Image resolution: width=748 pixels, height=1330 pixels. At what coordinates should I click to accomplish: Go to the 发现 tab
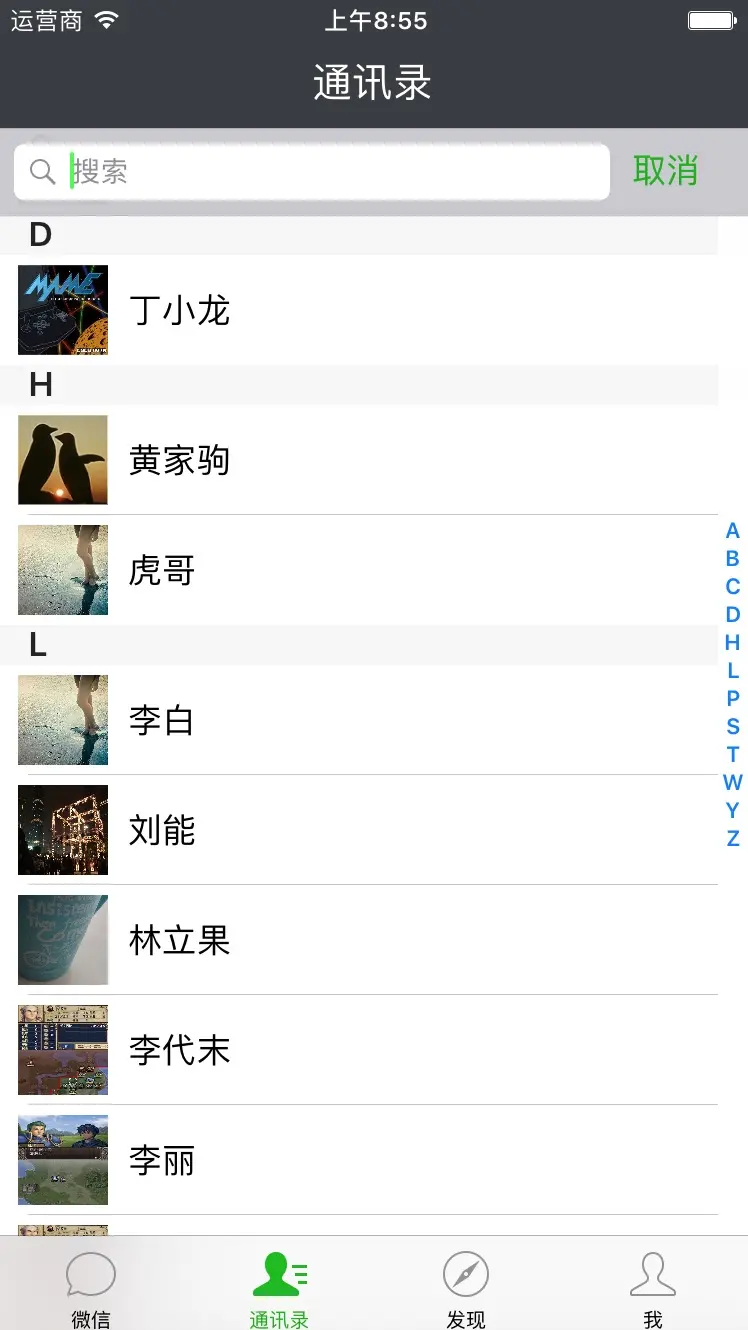coord(466,1290)
